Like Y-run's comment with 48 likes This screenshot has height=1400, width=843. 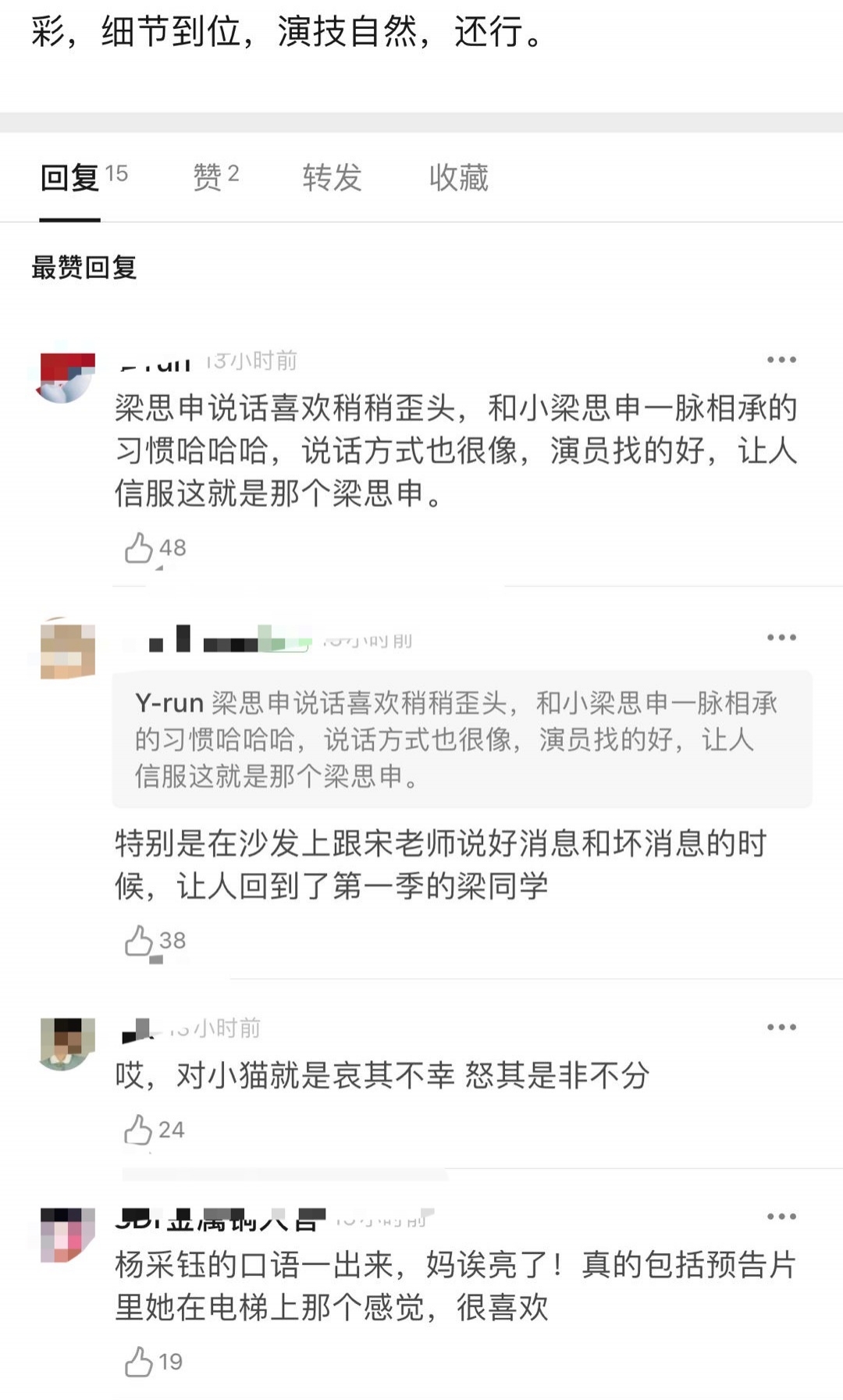point(140,547)
